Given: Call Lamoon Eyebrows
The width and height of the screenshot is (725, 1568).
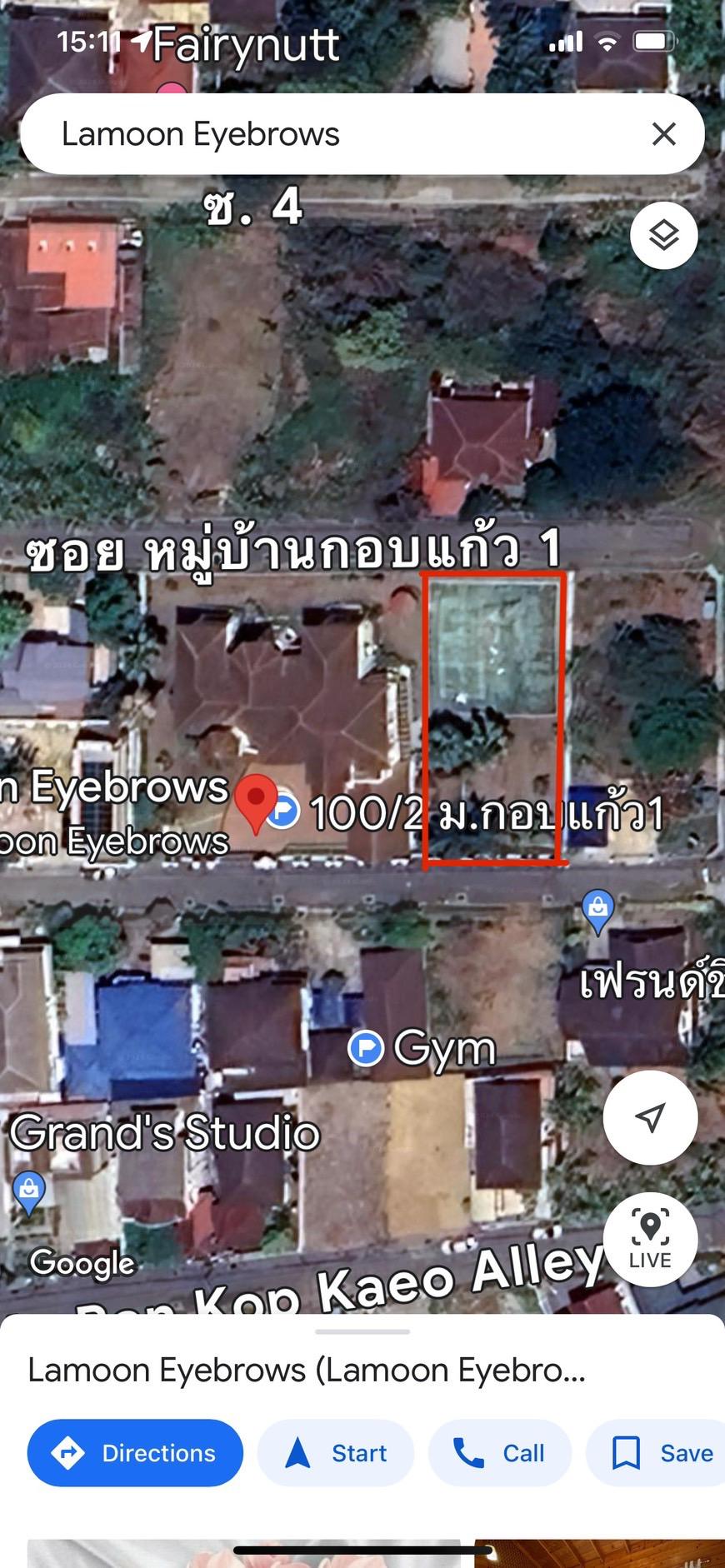Looking at the screenshot, I should click(x=500, y=1453).
